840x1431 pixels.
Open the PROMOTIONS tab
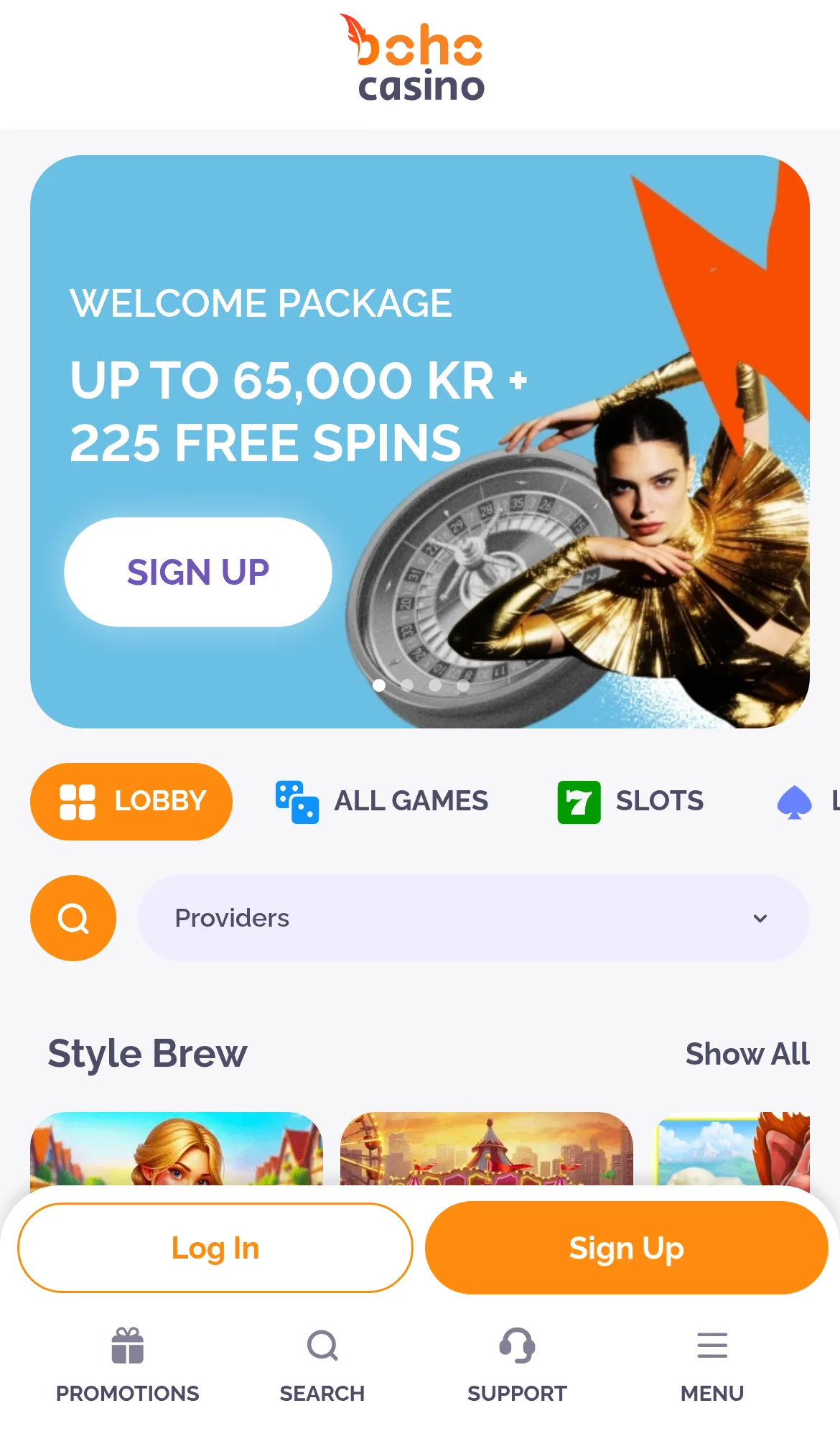(x=128, y=1365)
